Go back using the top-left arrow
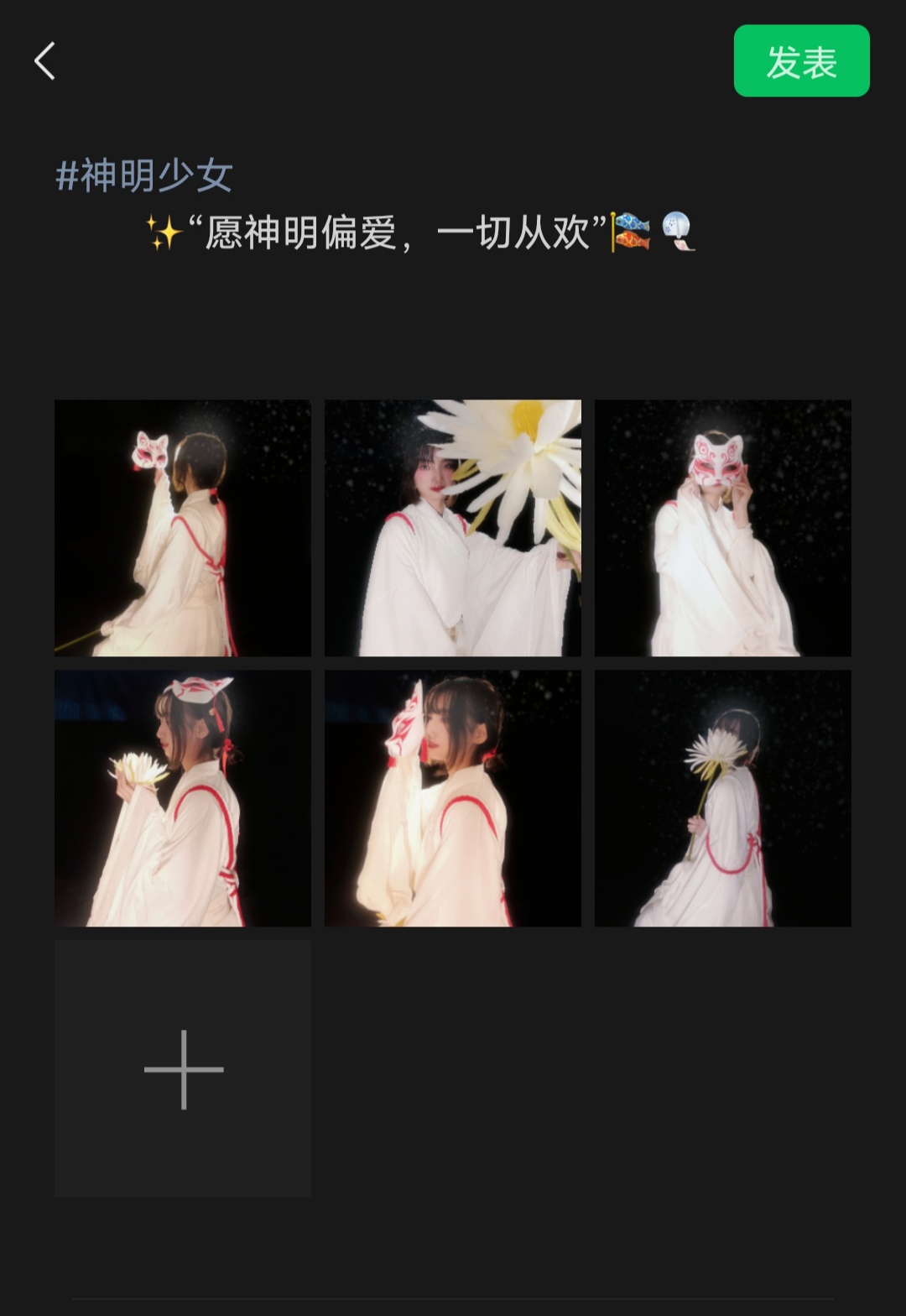 (45, 61)
